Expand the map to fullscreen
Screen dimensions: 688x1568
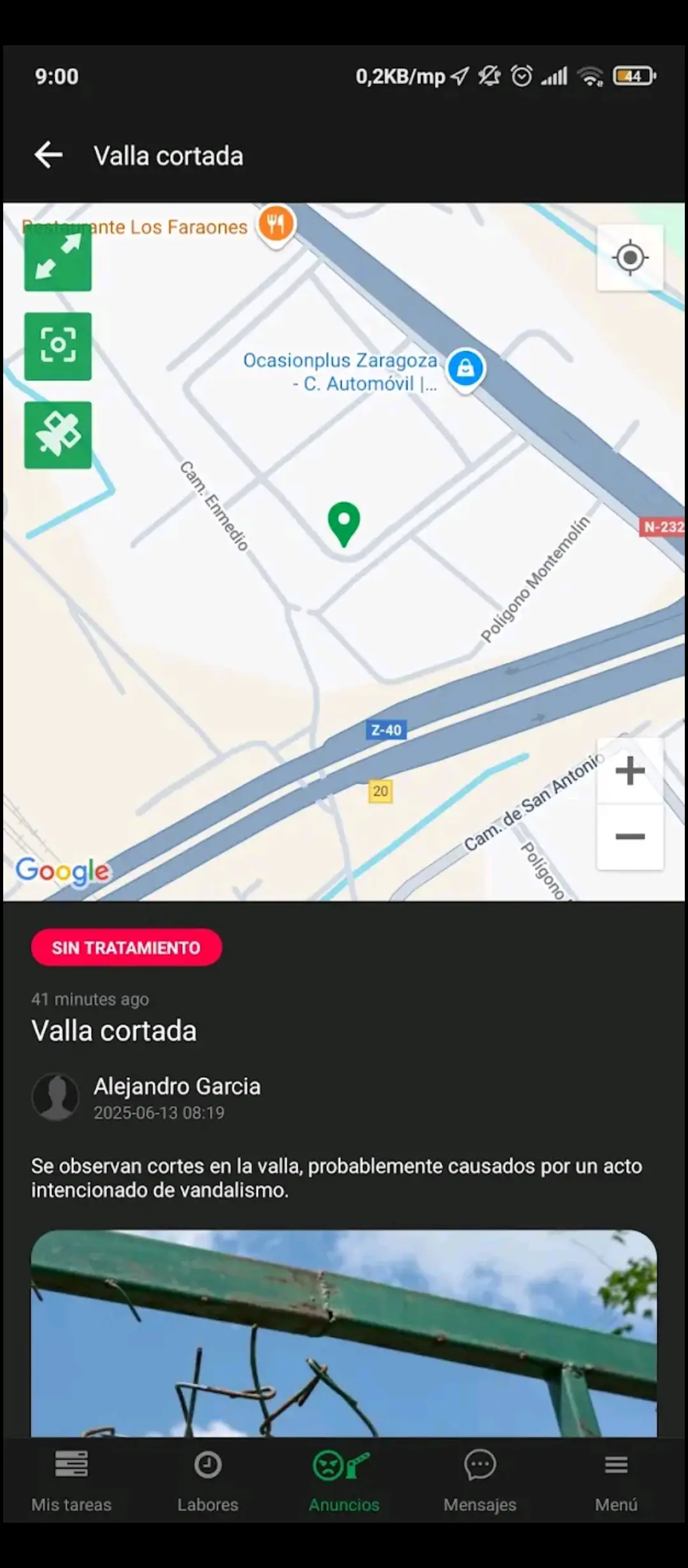click(58, 258)
